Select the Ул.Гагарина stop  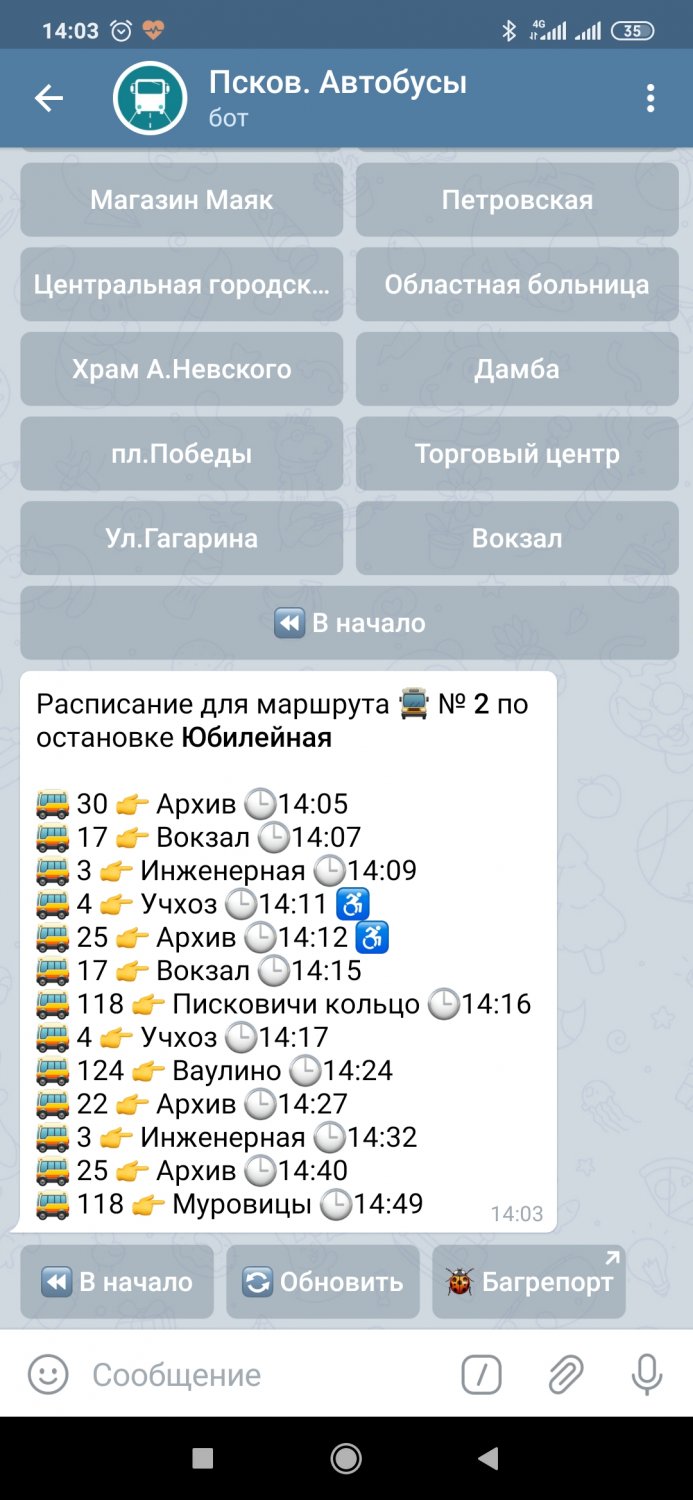pos(182,538)
